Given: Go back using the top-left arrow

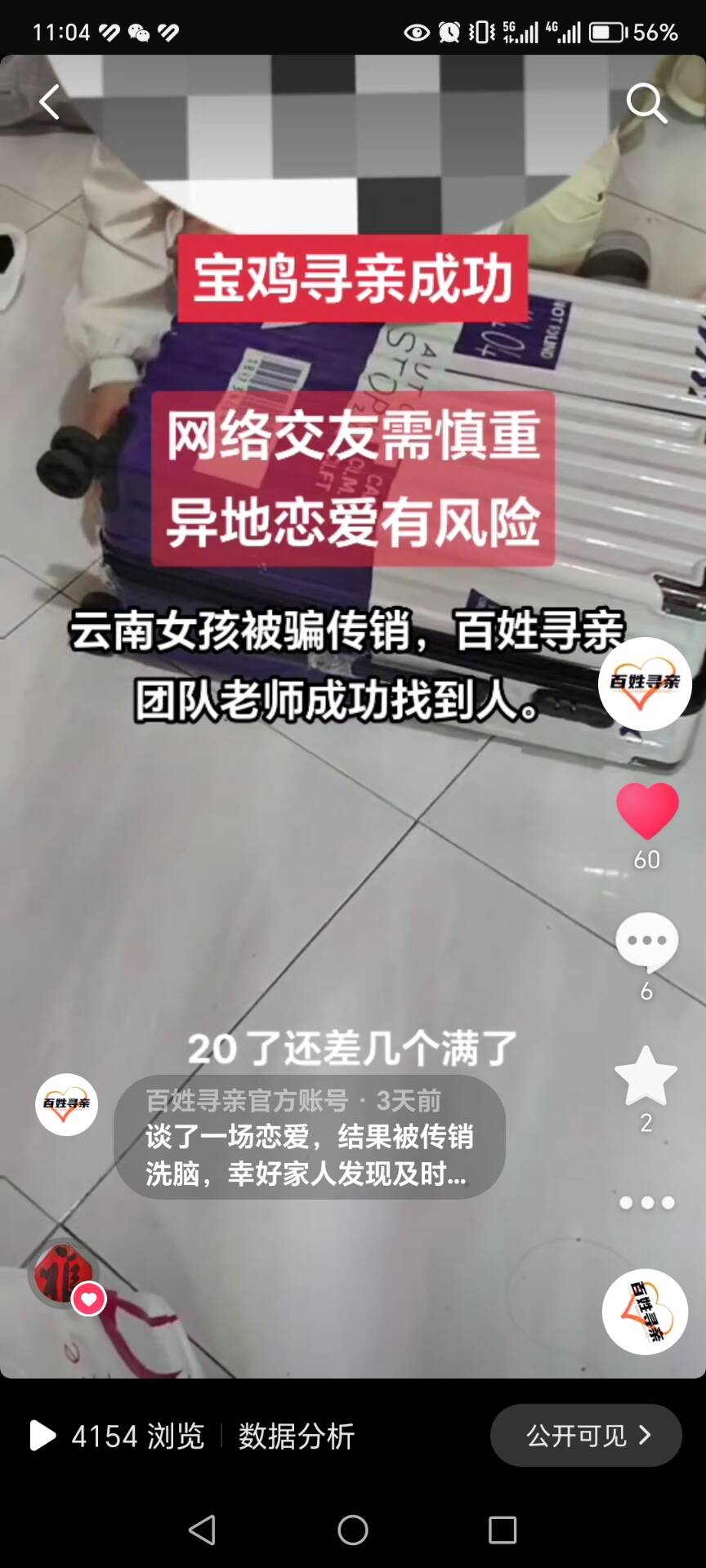Looking at the screenshot, I should click(x=50, y=103).
